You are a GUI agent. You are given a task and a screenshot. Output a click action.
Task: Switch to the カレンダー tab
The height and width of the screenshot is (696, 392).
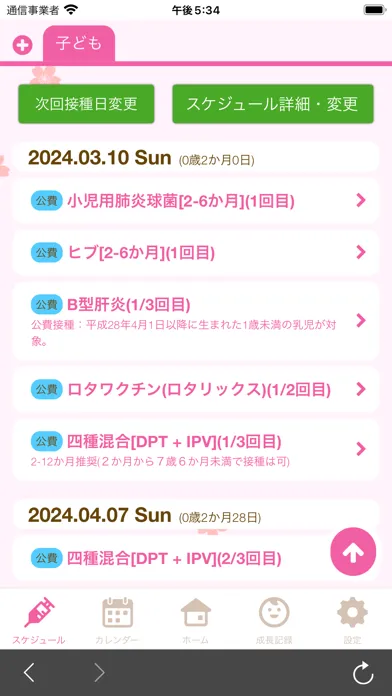(x=117, y=621)
